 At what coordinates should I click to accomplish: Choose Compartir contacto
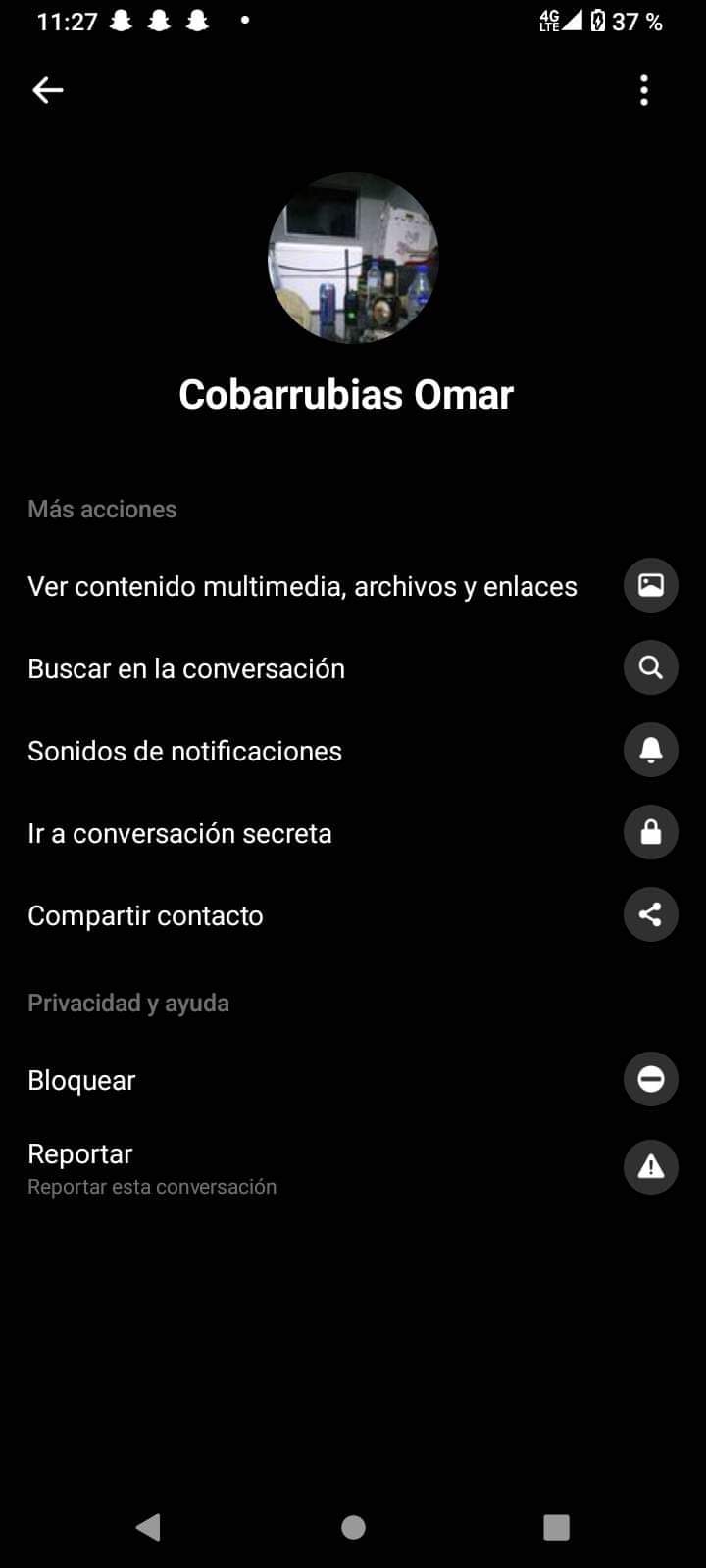click(x=145, y=915)
